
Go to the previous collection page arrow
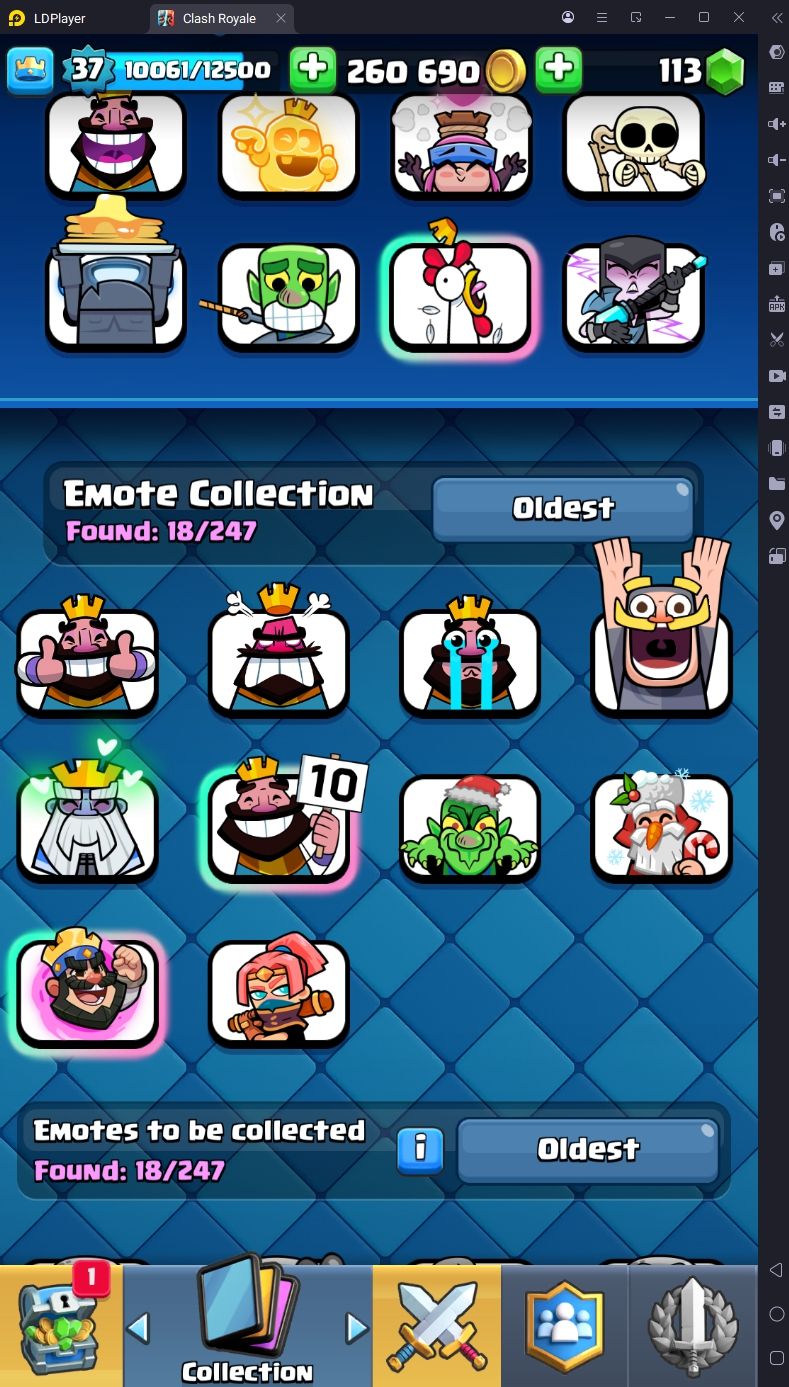point(139,1328)
